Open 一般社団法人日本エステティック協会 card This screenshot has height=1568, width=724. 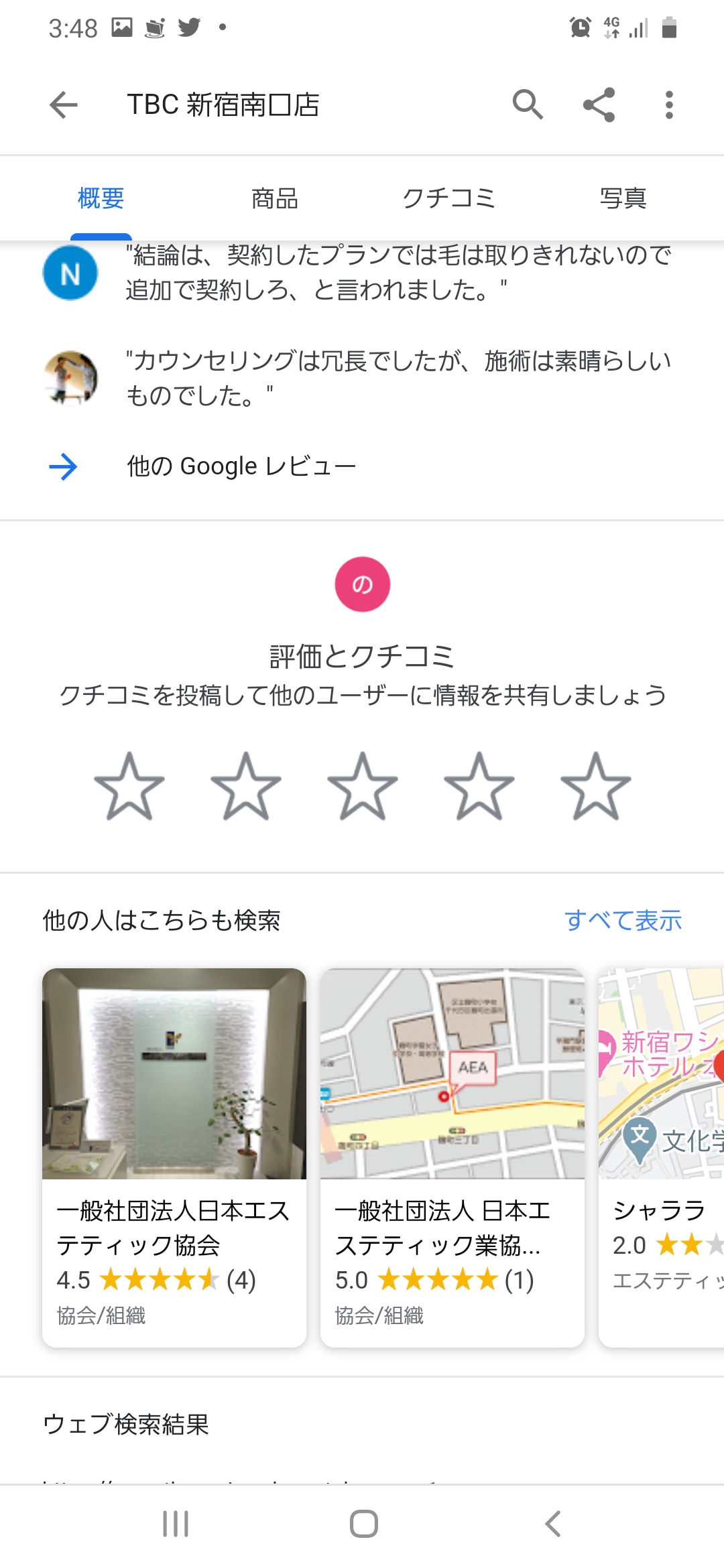174,1157
